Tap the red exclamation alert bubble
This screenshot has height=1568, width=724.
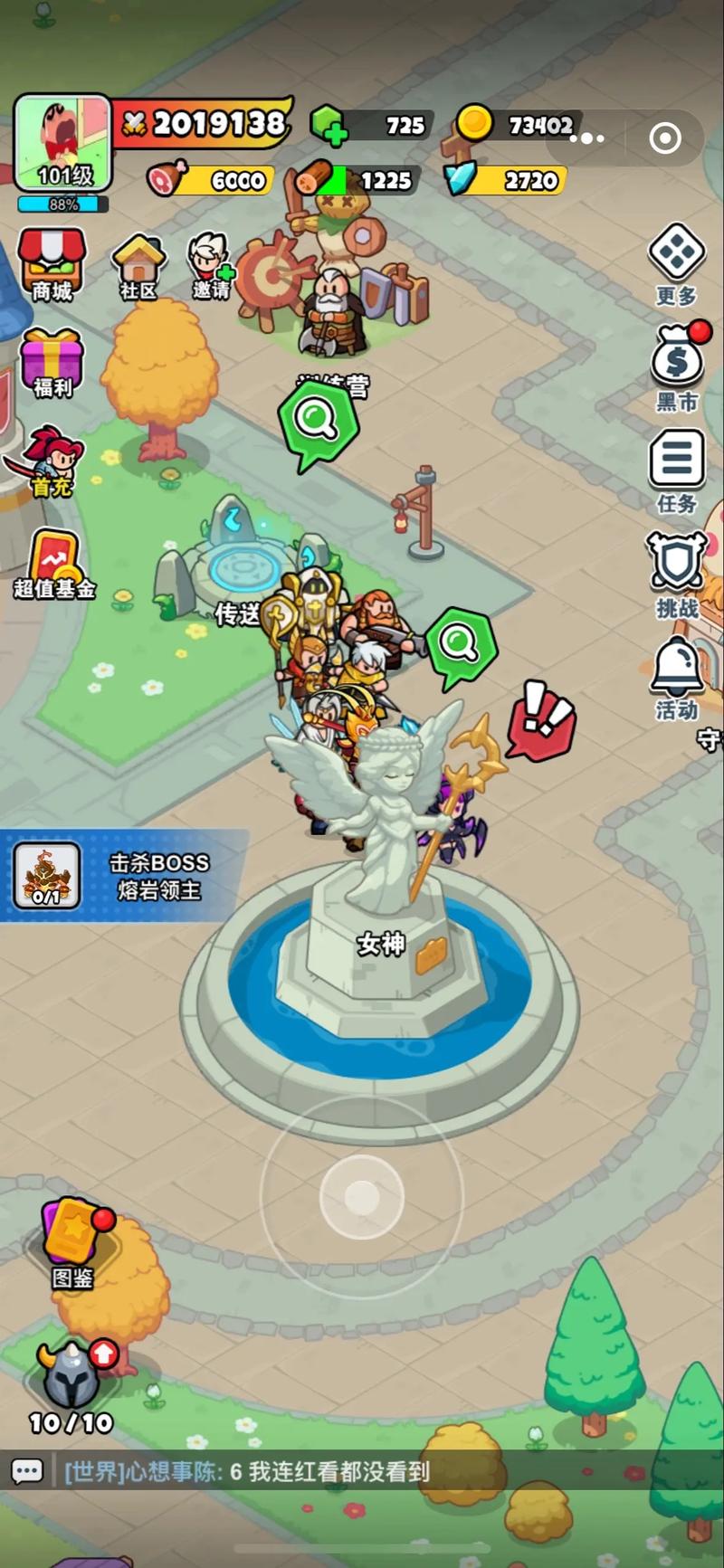tap(540, 718)
